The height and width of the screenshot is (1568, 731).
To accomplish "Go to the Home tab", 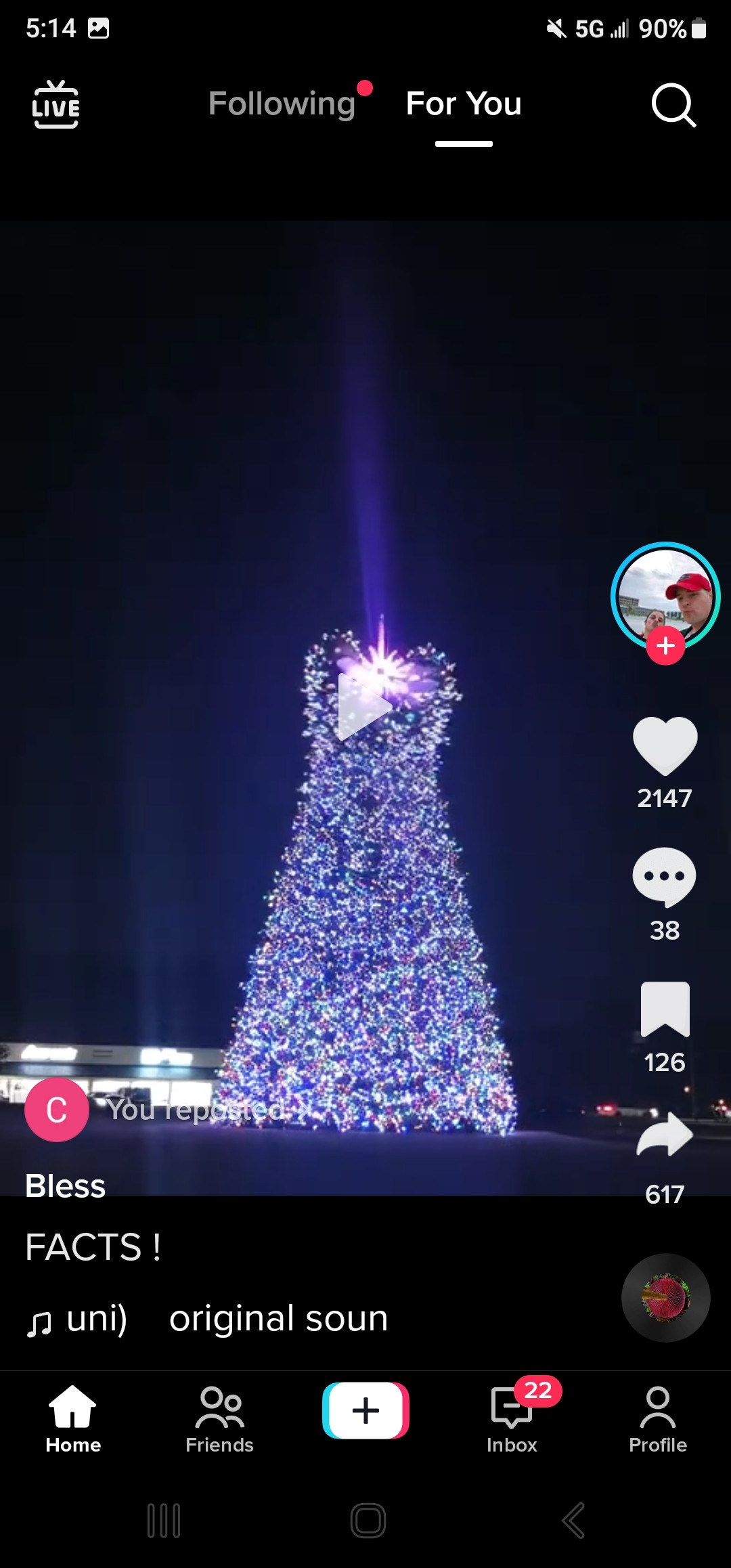I will coord(73,1419).
